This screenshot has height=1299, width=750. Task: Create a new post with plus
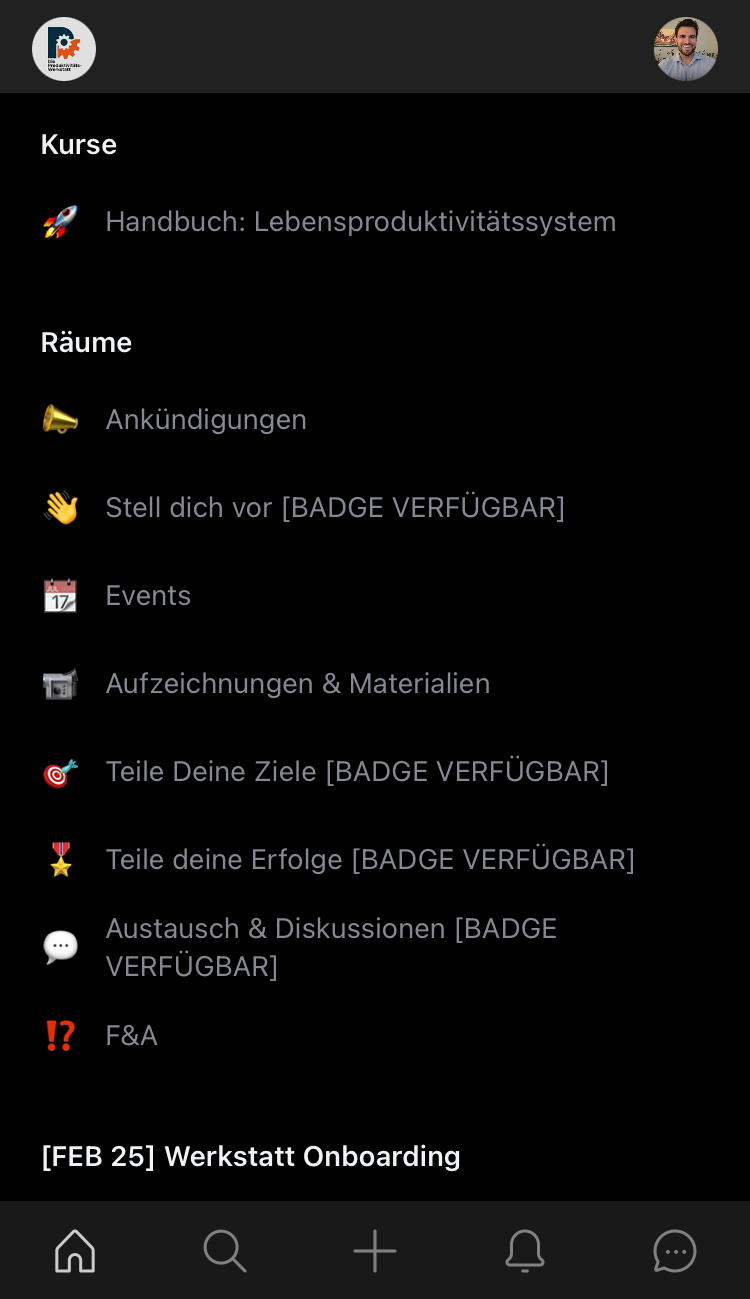tap(375, 1250)
